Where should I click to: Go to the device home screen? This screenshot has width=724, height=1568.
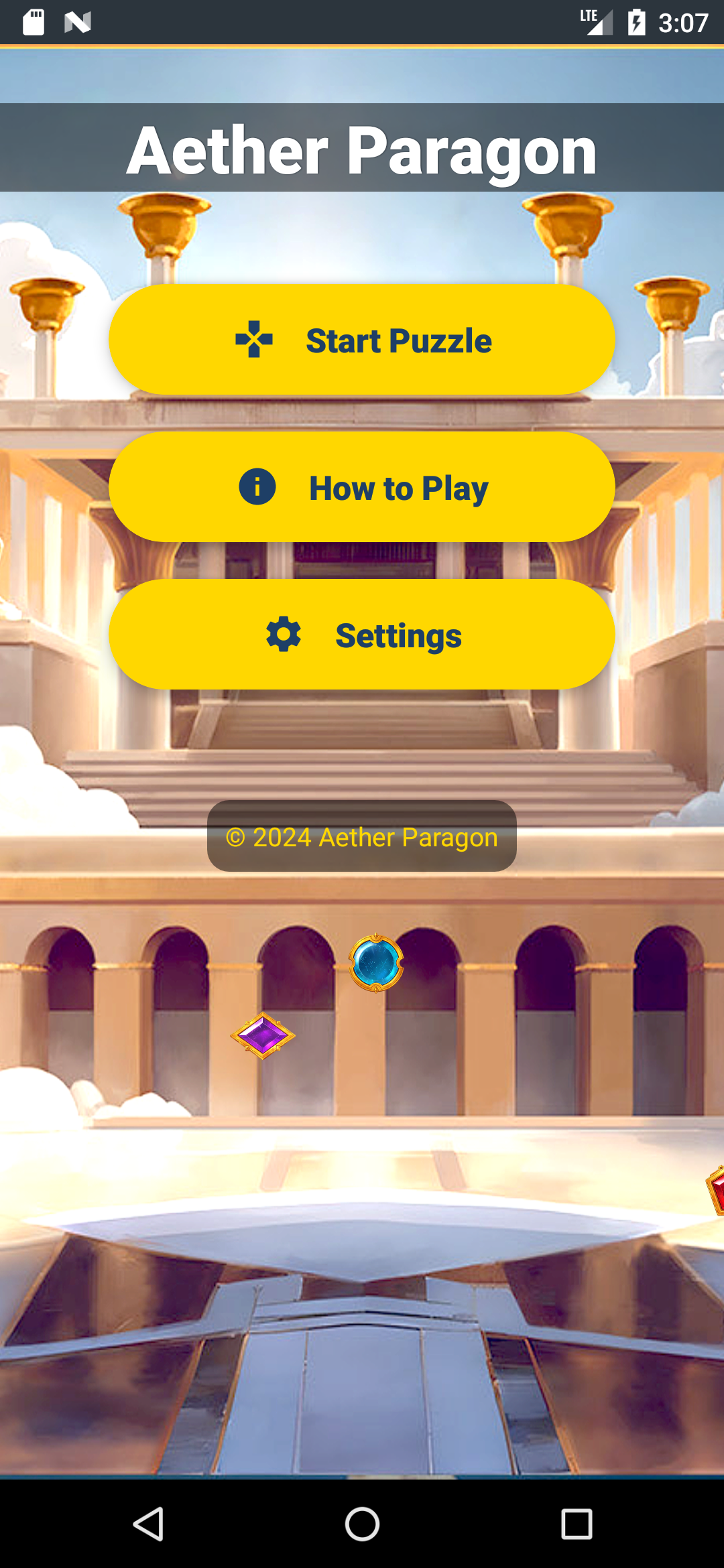[x=362, y=1524]
